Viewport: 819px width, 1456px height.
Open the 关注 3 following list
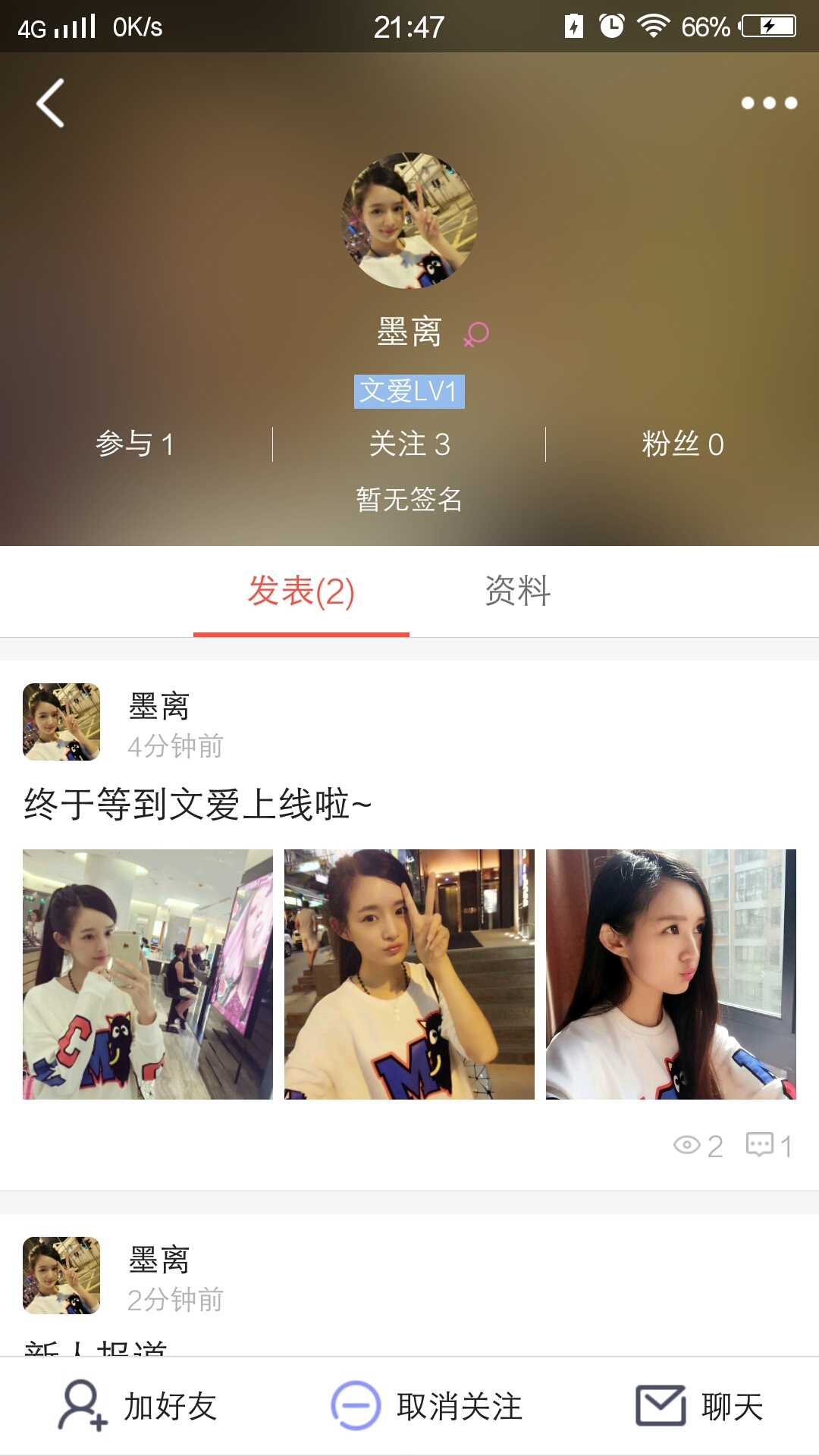409,444
